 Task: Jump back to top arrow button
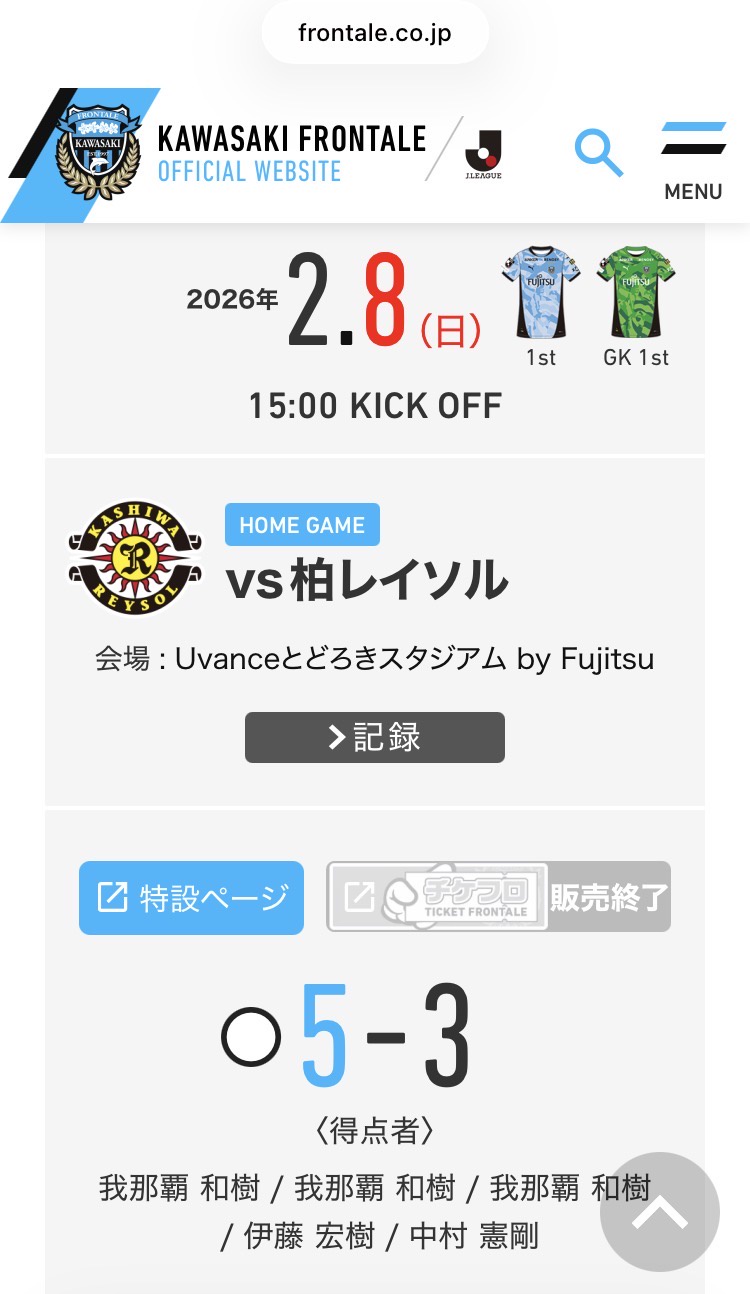pos(659,1212)
